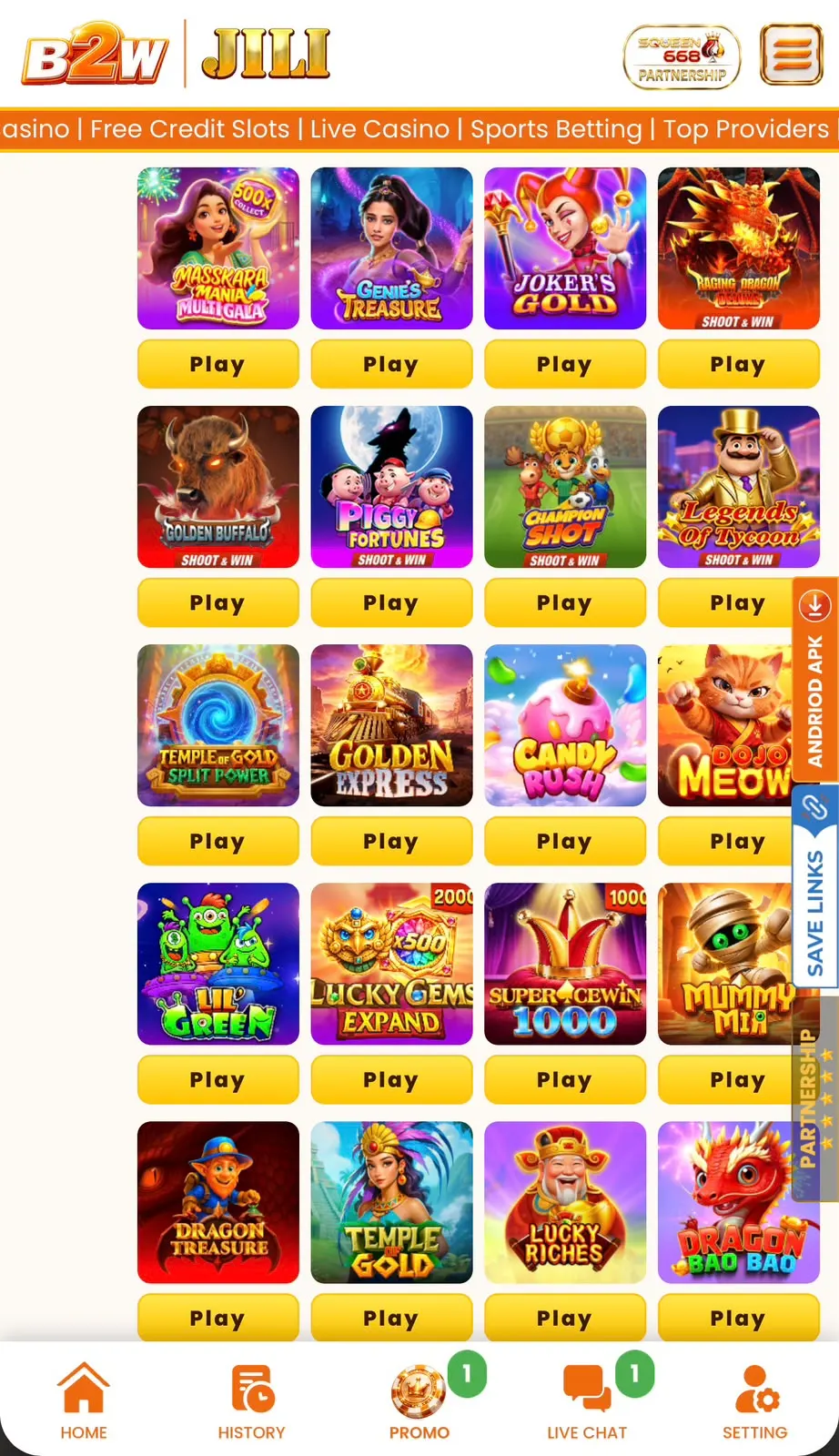Open the Squeen 668 Partnership badge
Image resolution: width=839 pixels, height=1456 pixels.
(x=682, y=57)
